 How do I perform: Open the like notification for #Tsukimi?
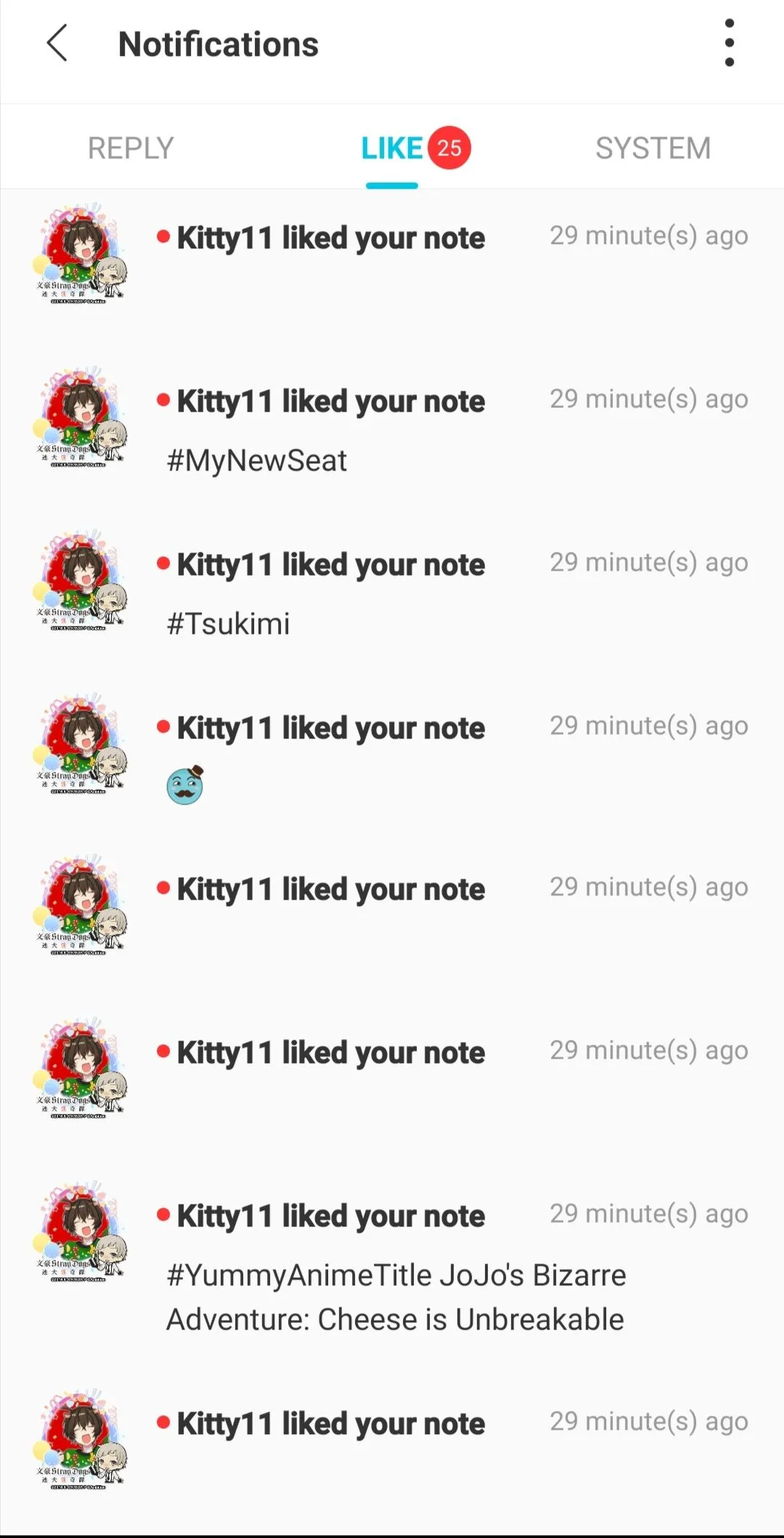[x=392, y=592]
